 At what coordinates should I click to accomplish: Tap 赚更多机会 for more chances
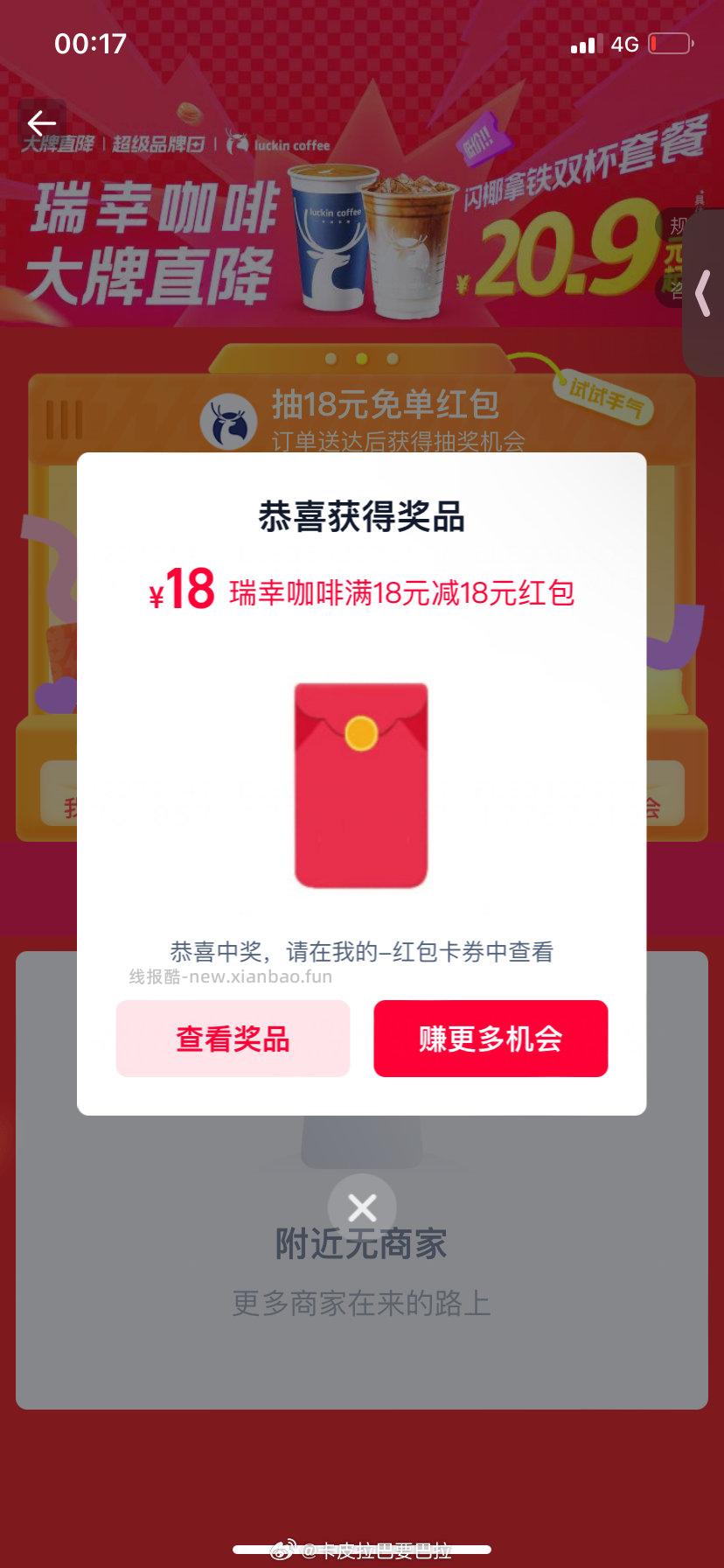point(491,1039)
